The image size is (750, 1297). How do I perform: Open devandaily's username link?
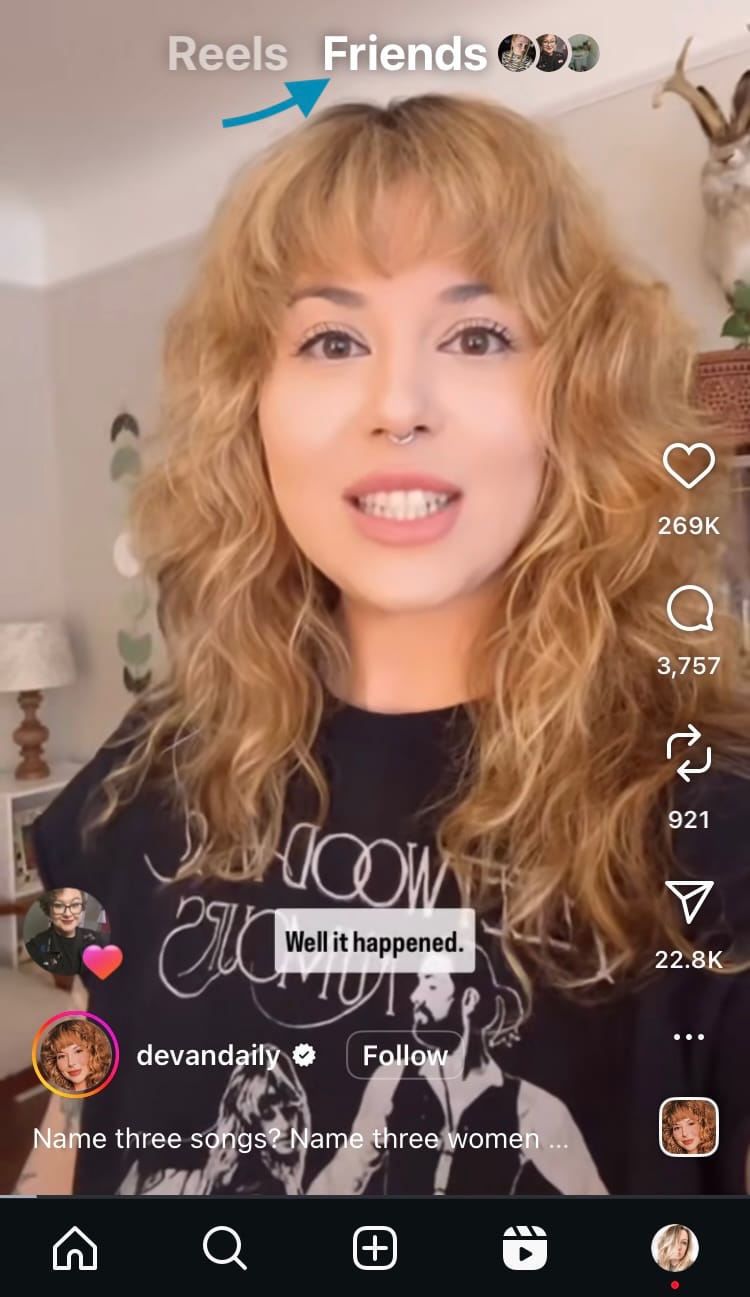[208, 1056]
